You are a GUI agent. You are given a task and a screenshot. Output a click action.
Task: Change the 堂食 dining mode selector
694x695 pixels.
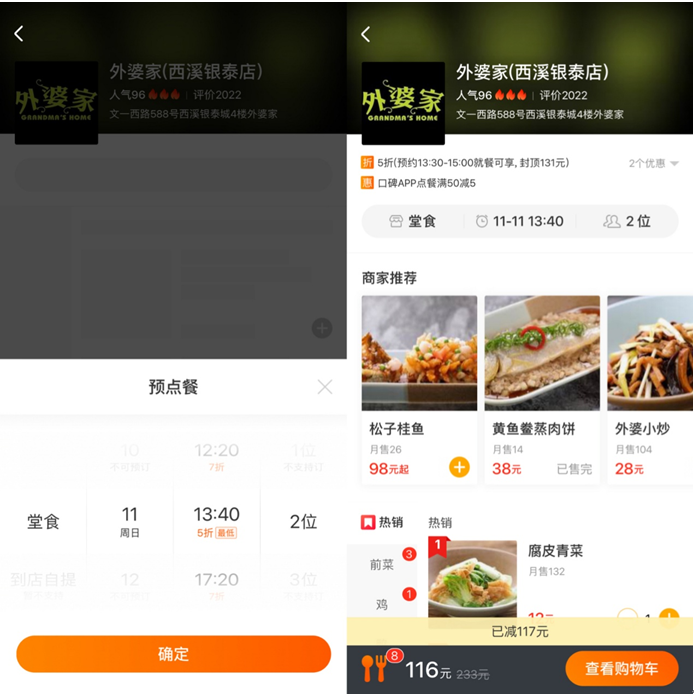(412, 221)
